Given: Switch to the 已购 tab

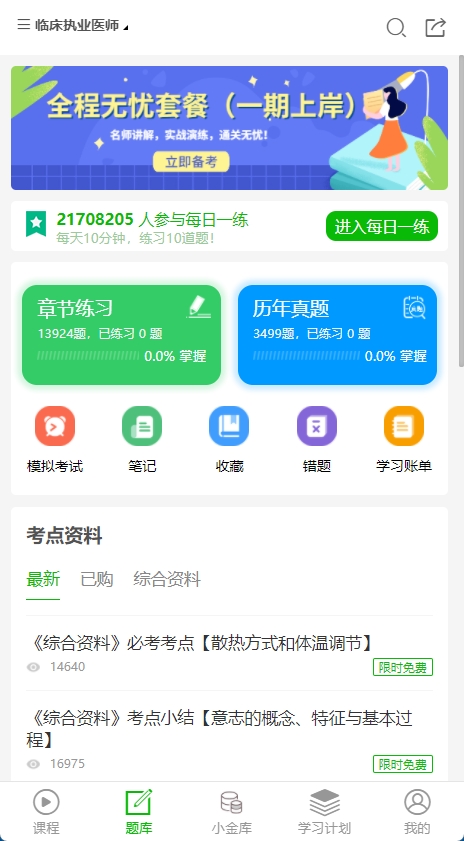Looking at the screenshot, I should [x=97, y=579].
